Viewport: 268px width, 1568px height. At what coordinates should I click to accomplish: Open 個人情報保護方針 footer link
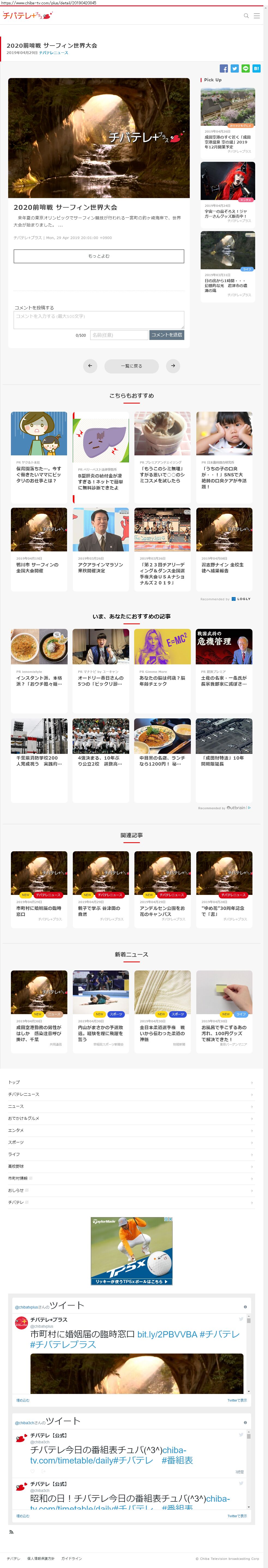click(x=41, y=1558)
